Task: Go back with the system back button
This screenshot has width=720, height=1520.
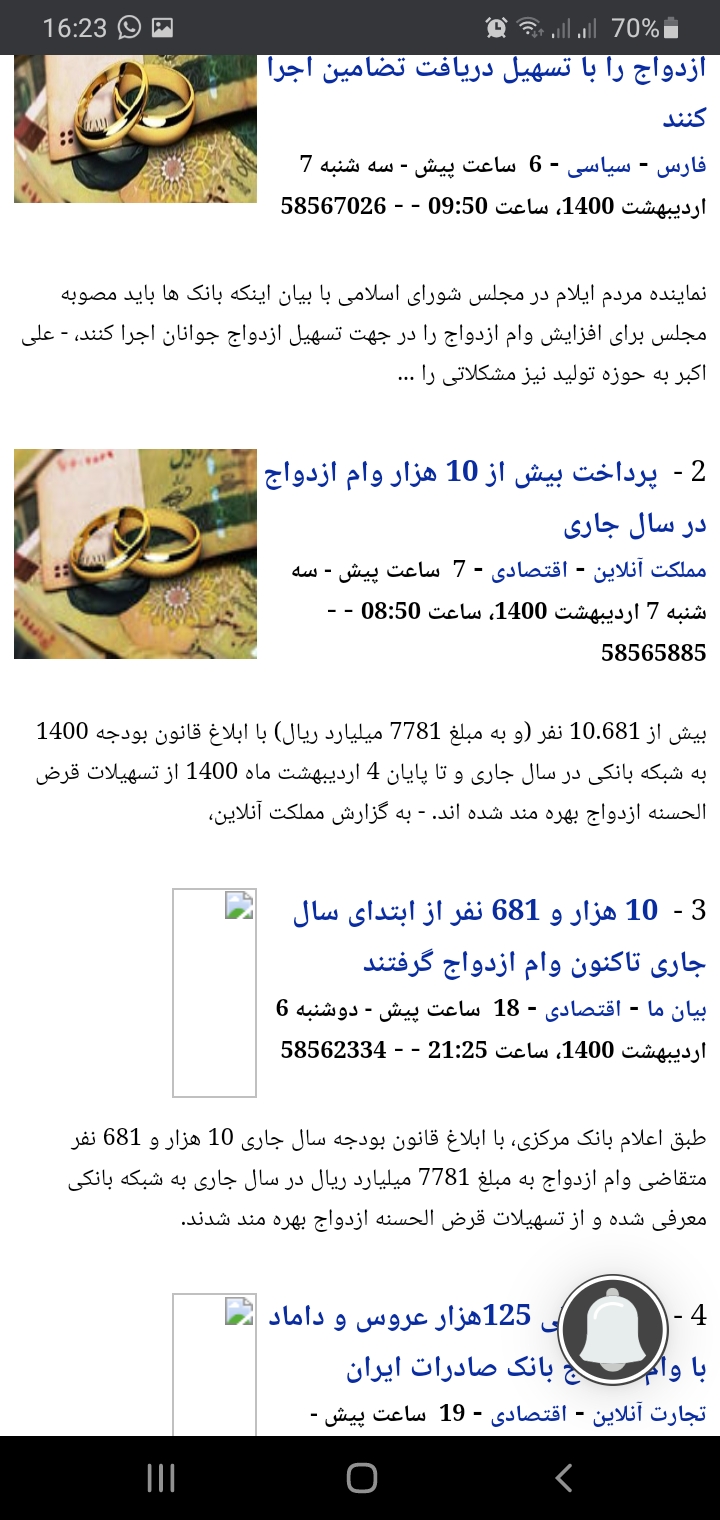Action: pyautogui.click(x=563, y=1478)
